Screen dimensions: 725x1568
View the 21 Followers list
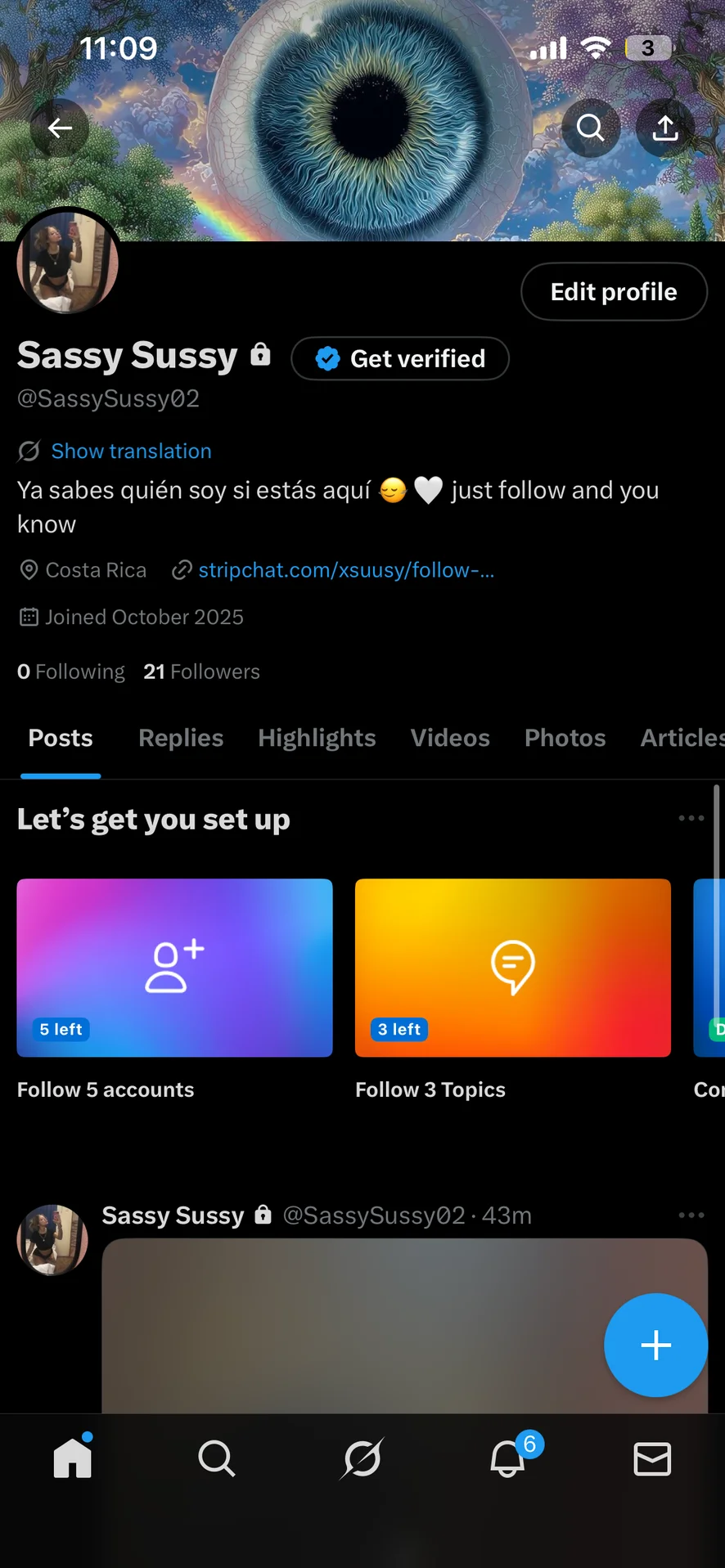tap(201, 672)
